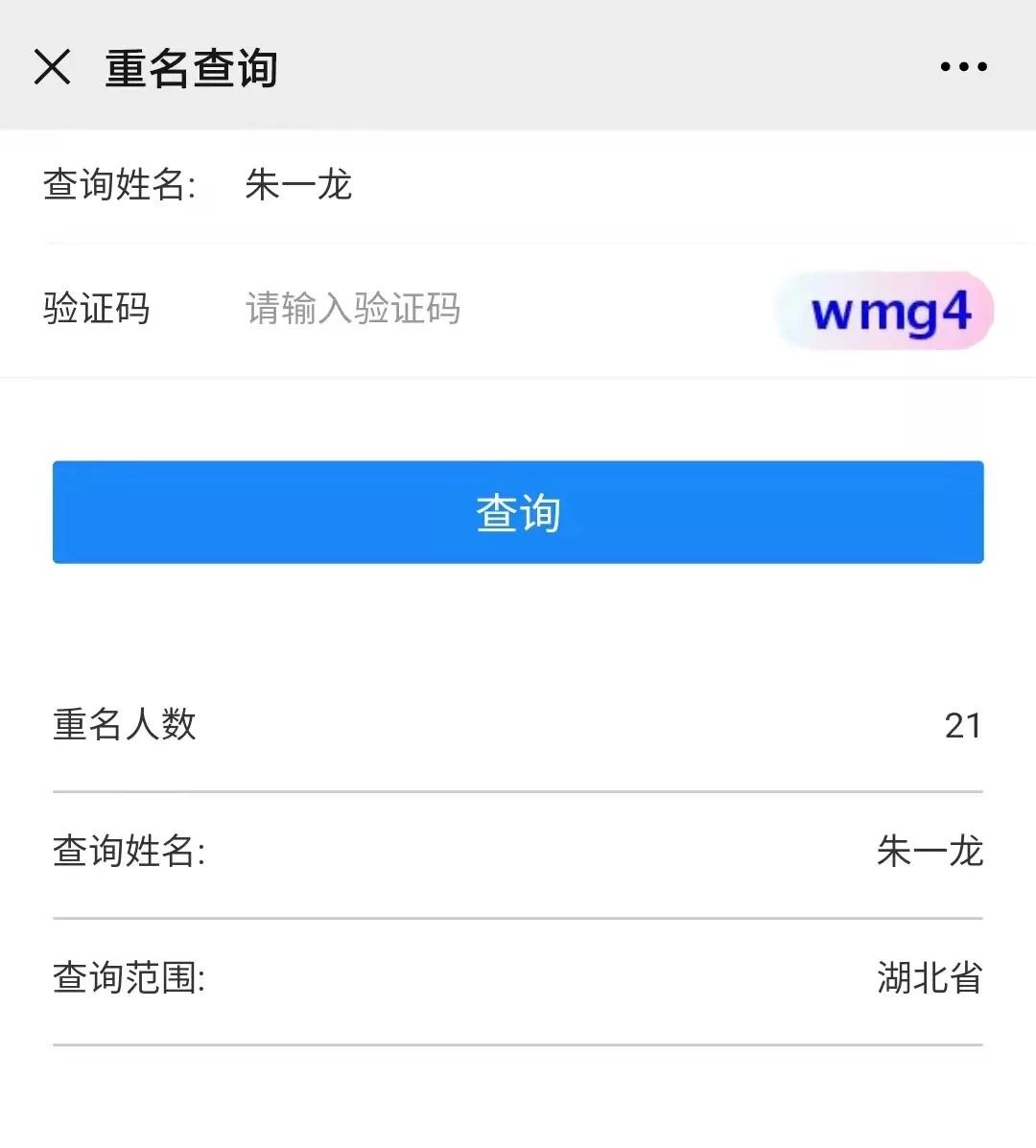Open the WeChat options menu in header
The height and width of the screenshot is (1148, 1036).
(x=962, y=65)
